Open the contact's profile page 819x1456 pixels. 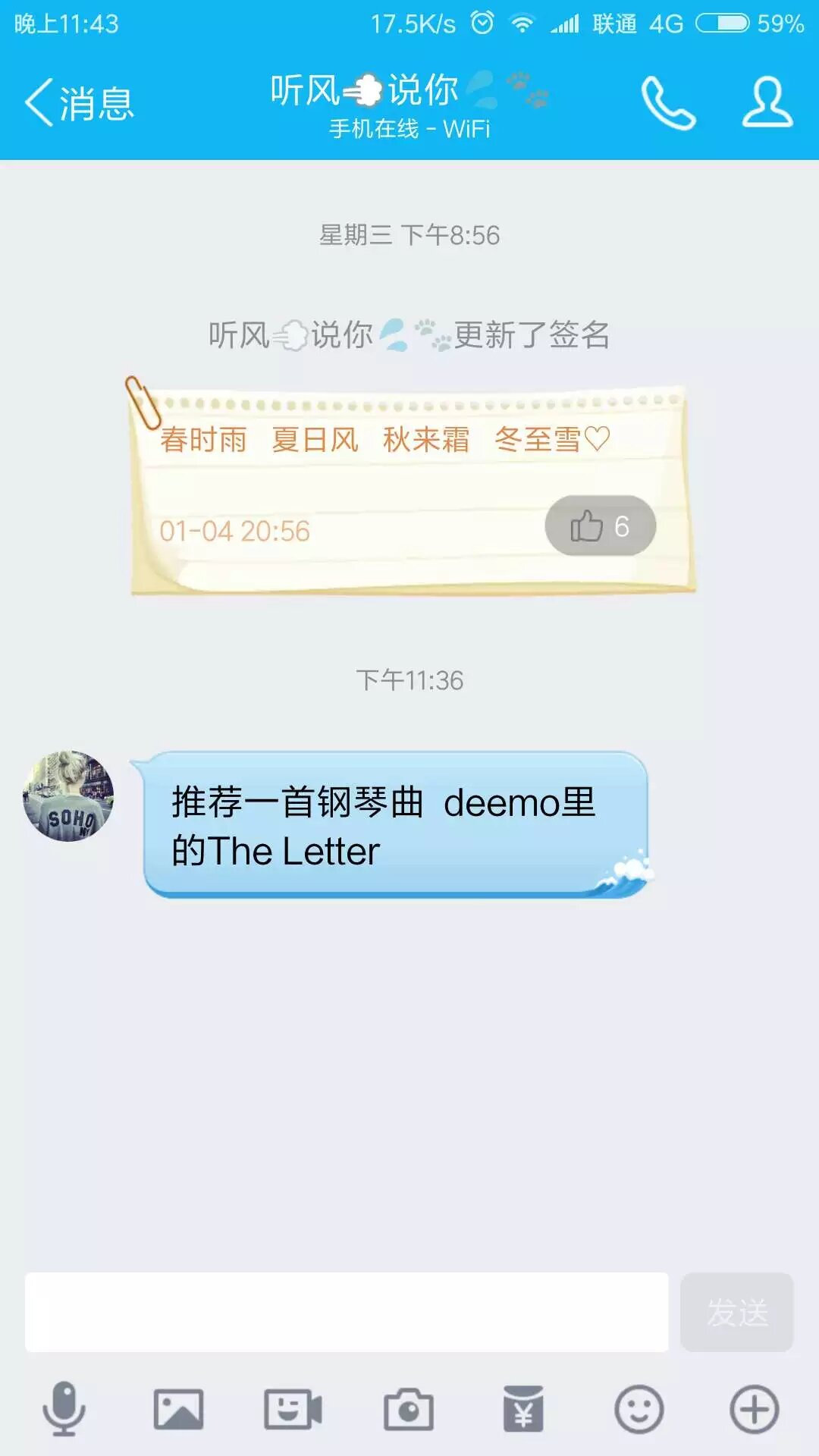tap(767, 103)
